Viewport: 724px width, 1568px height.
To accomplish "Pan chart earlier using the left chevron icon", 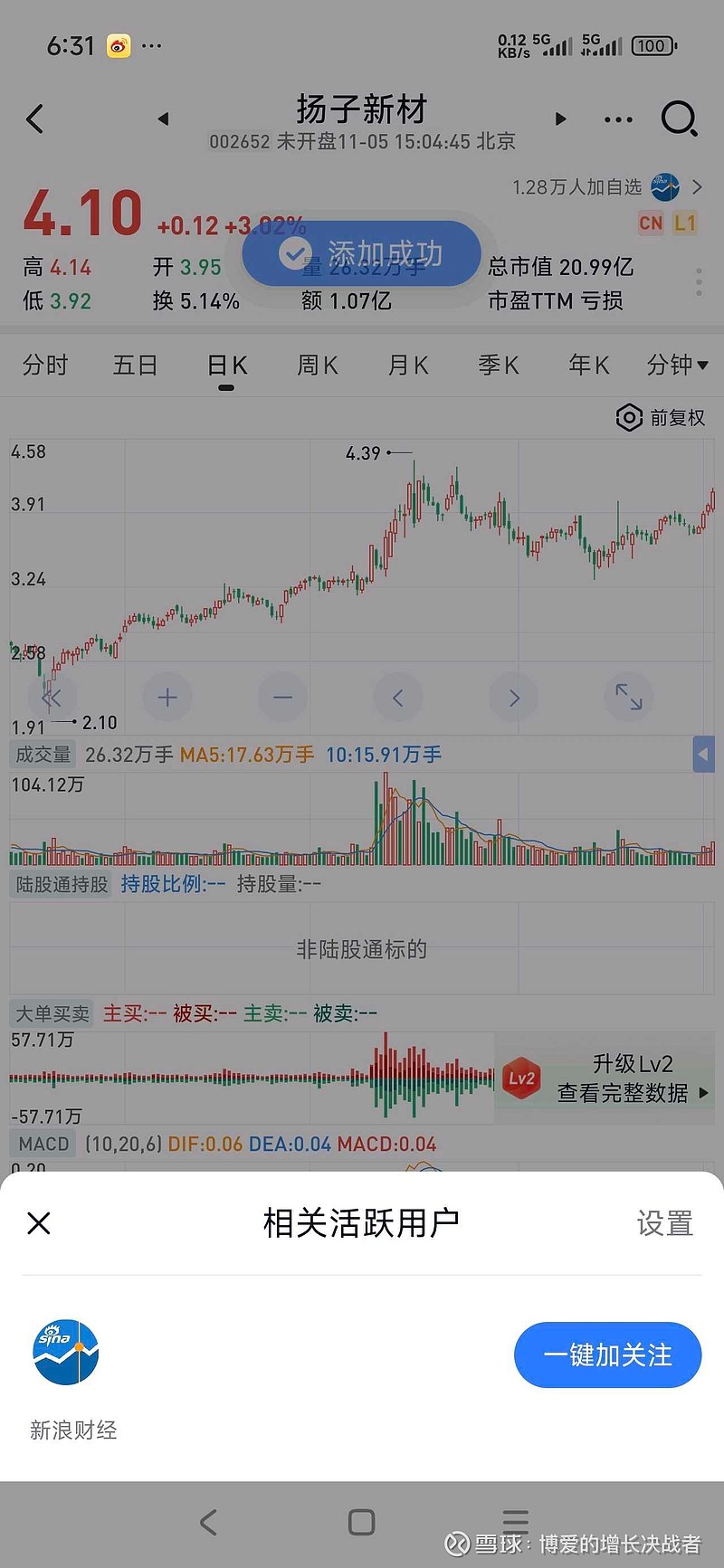I will click(x=398, y=698).
